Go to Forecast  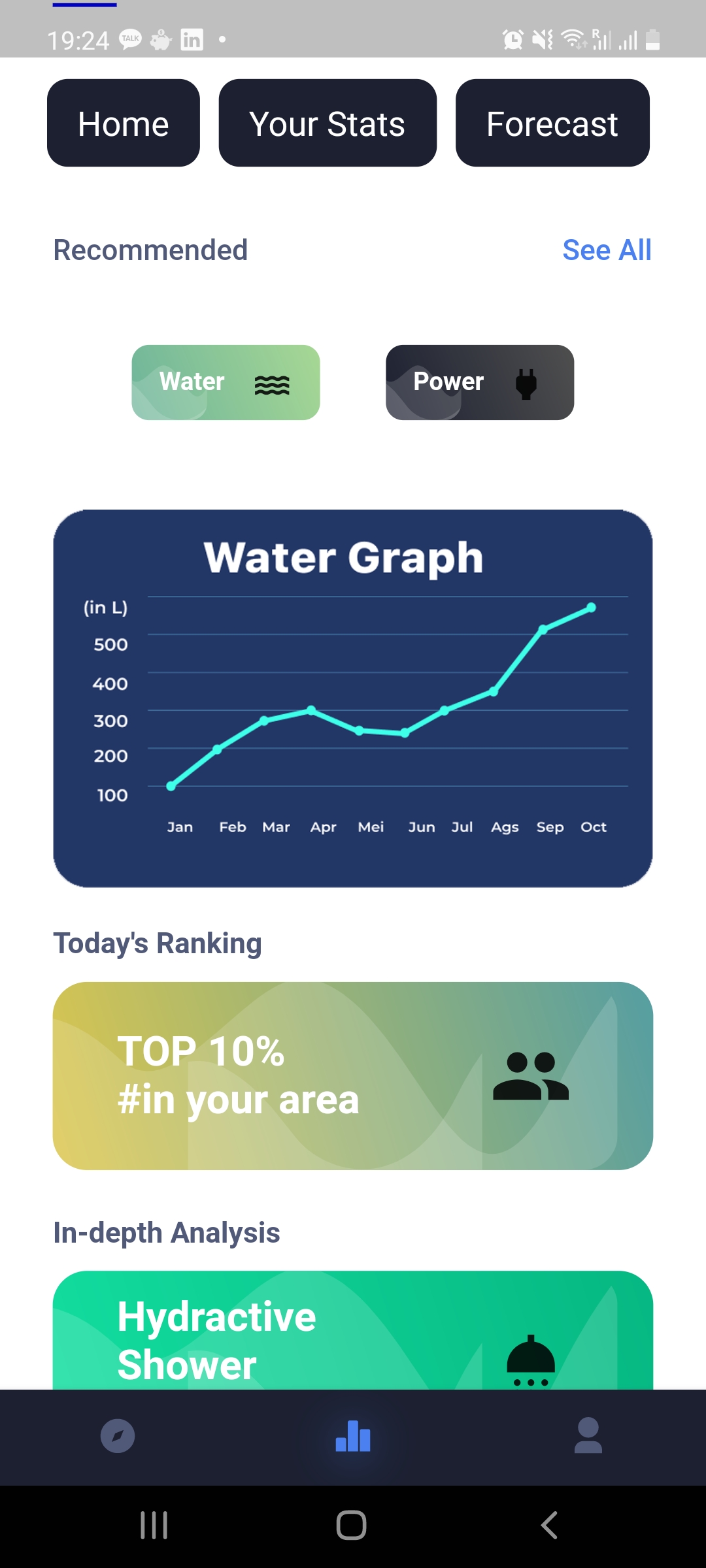[x=552, y=123]
